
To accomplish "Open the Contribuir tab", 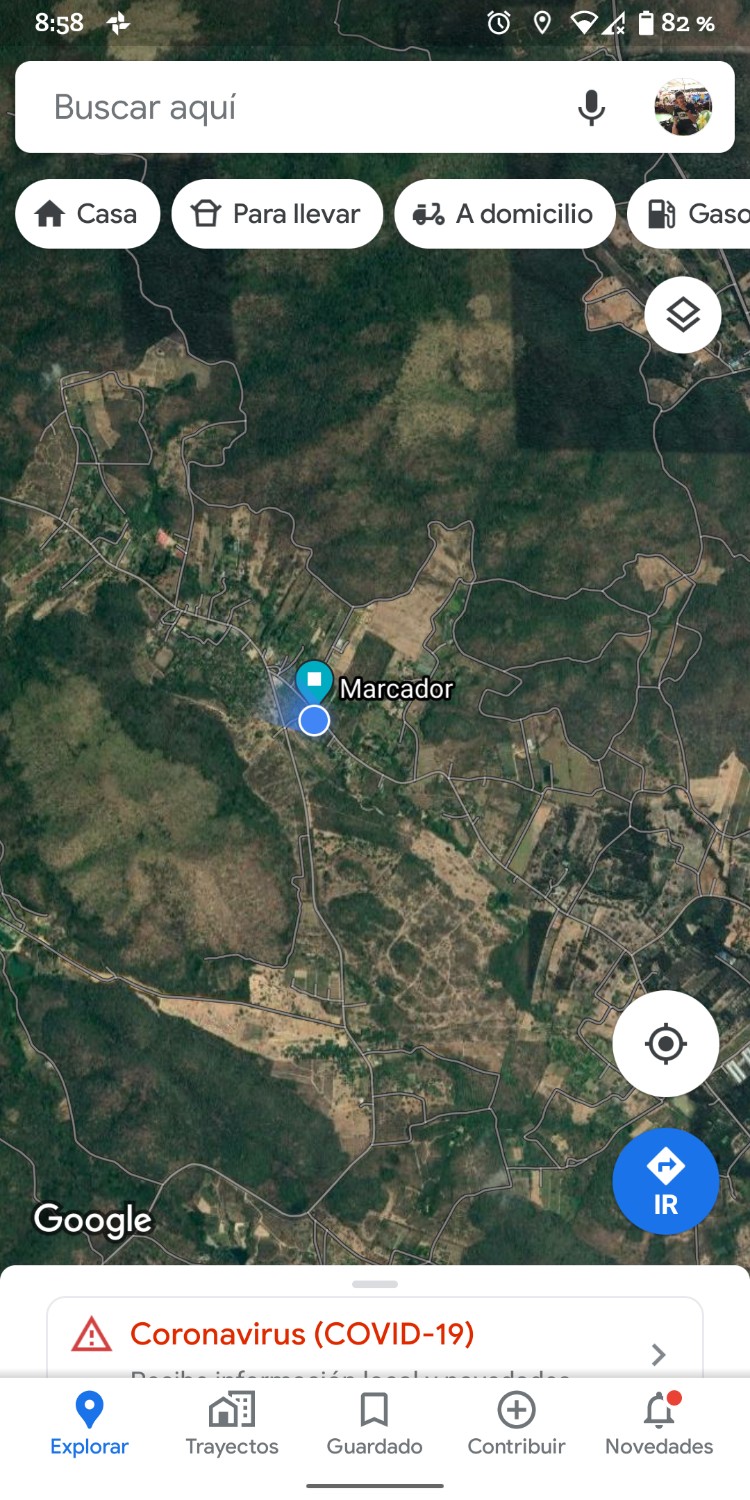I will coord(516,1424).
